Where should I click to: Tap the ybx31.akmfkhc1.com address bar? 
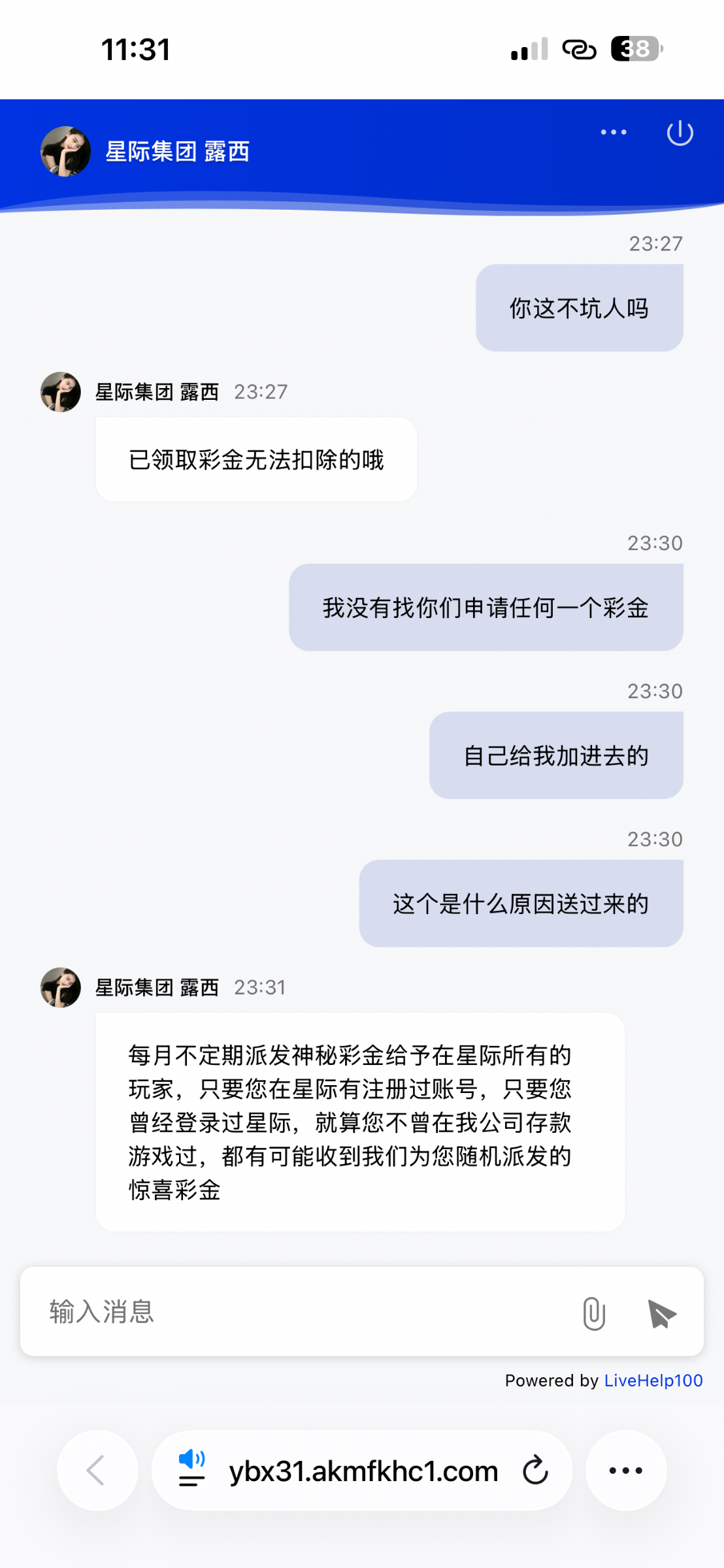point(363,1471)
